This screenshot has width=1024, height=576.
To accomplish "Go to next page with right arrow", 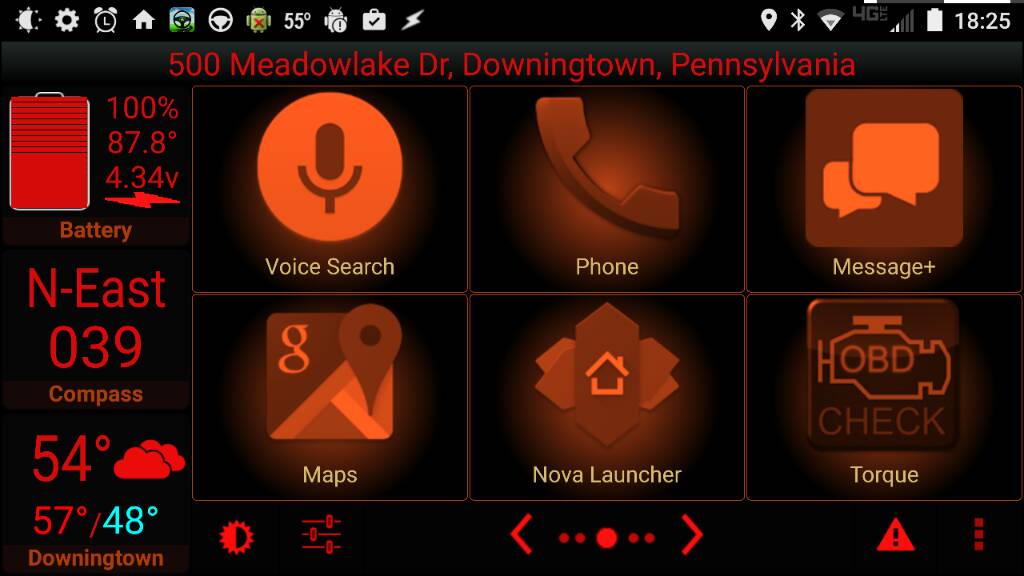I will click(692, 536).
